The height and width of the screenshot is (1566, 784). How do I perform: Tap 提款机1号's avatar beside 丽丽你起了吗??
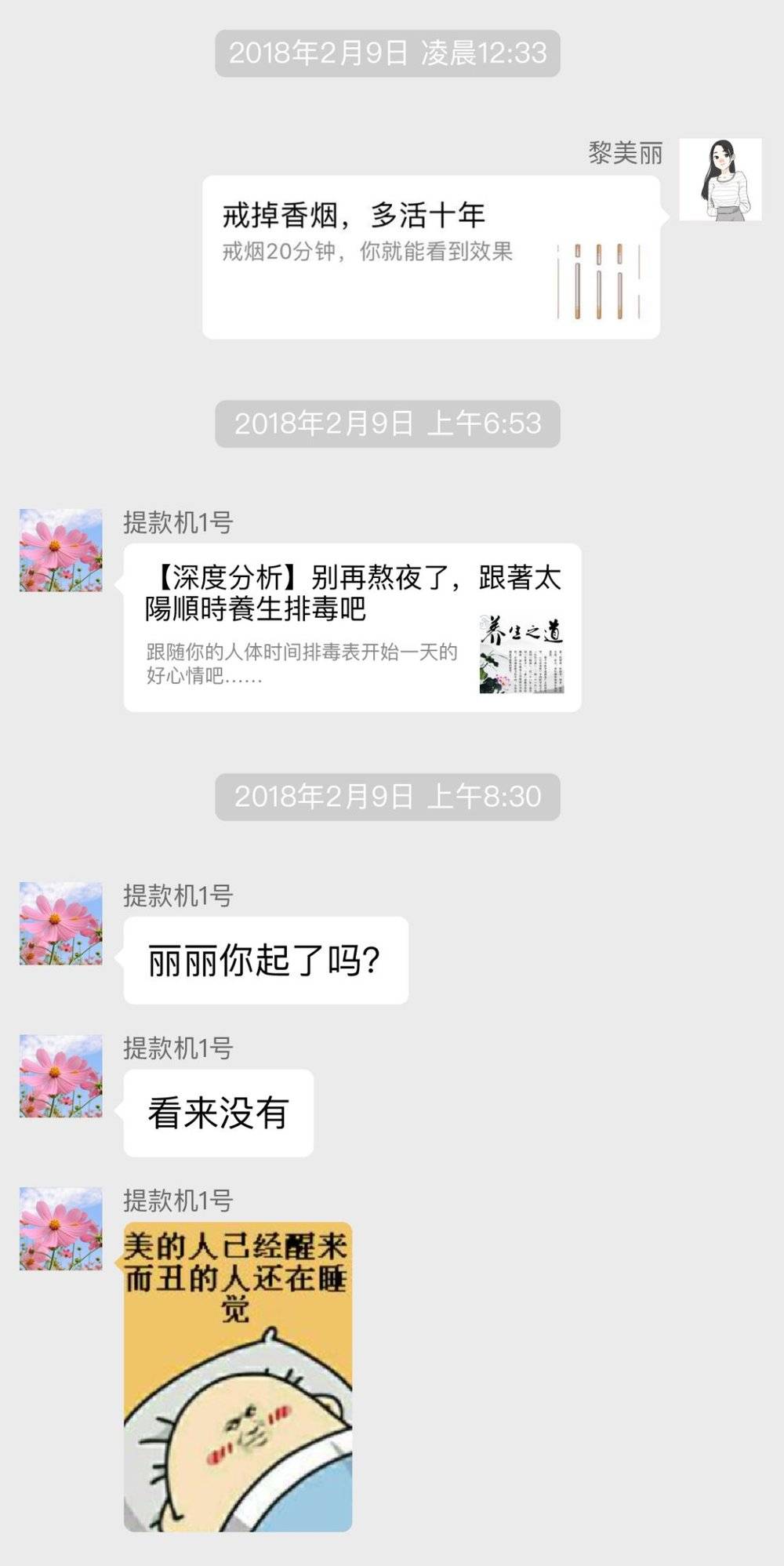coord(61,923)
